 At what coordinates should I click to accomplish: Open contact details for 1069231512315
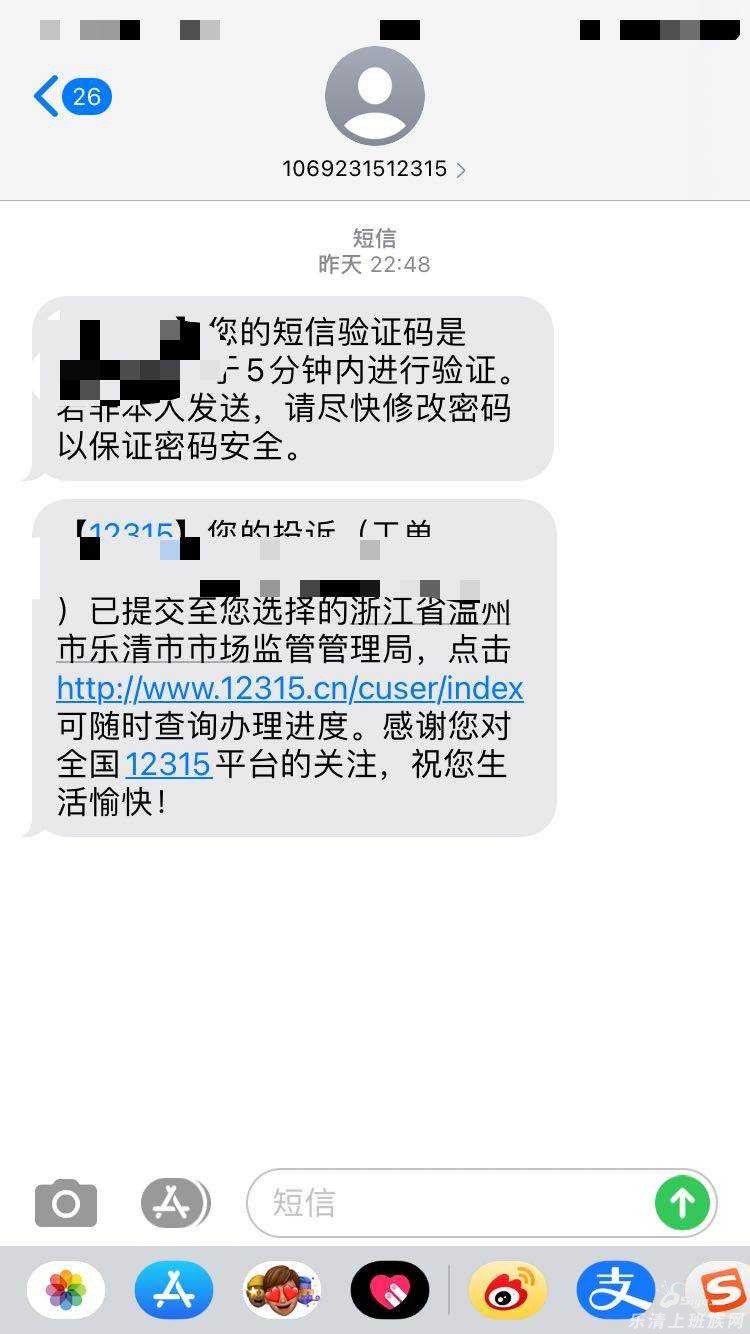pos(374,169)
